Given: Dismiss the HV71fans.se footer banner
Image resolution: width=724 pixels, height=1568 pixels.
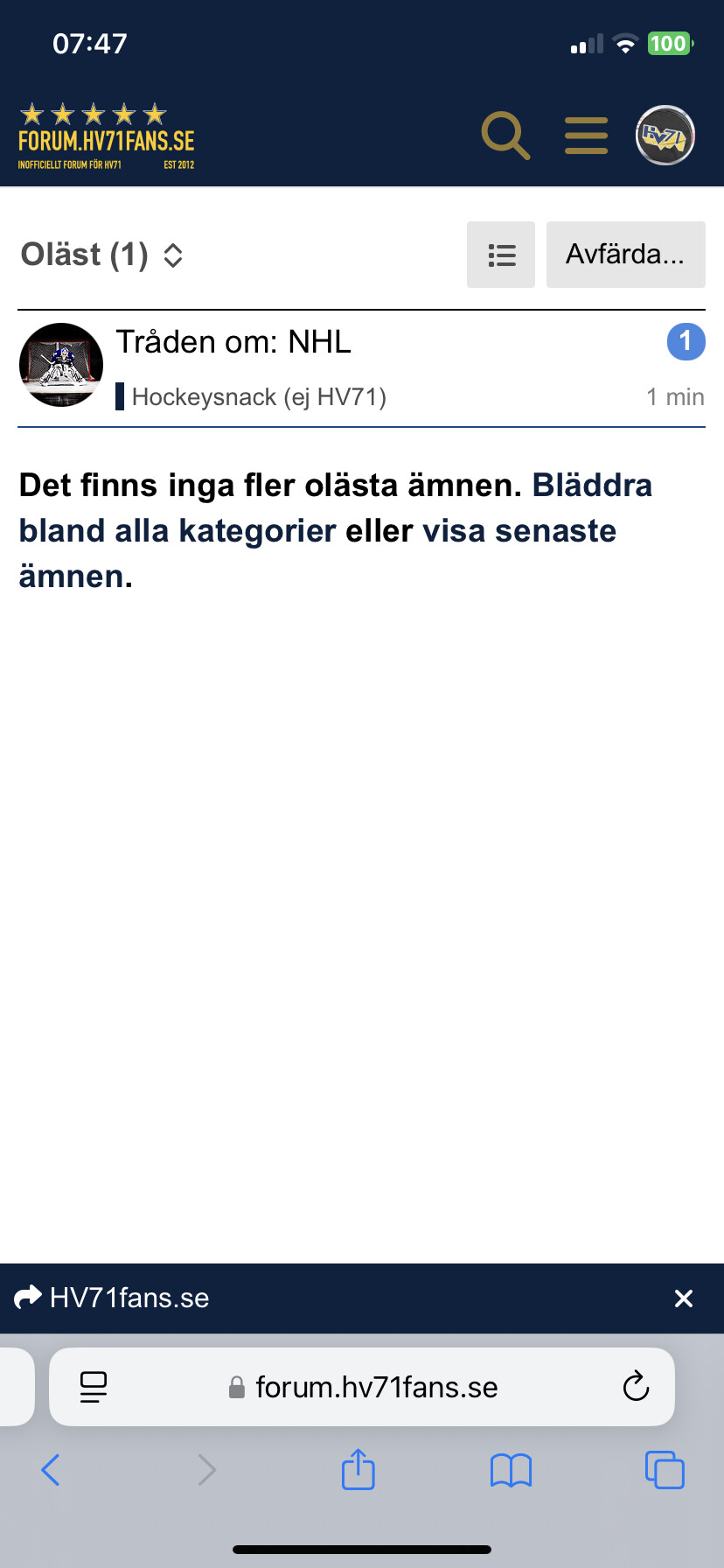Looking at the screenshot, I should (684, 1298).
